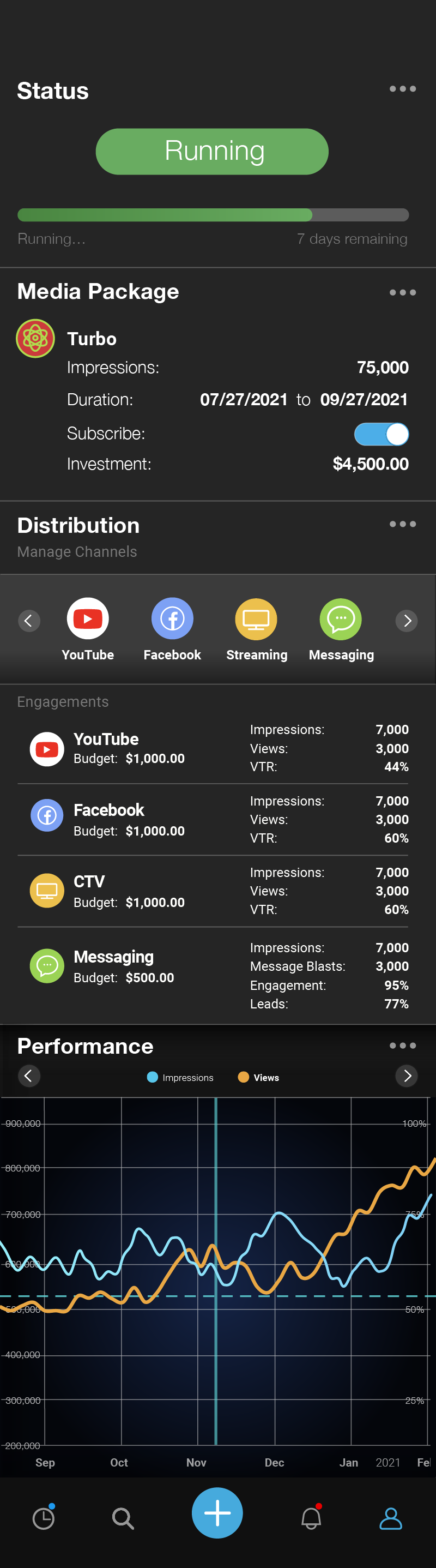Screen dimensions: 436x1568
Task: Select the Messaging channel icon
Action: pyautogui.click(x=341, y=619)
